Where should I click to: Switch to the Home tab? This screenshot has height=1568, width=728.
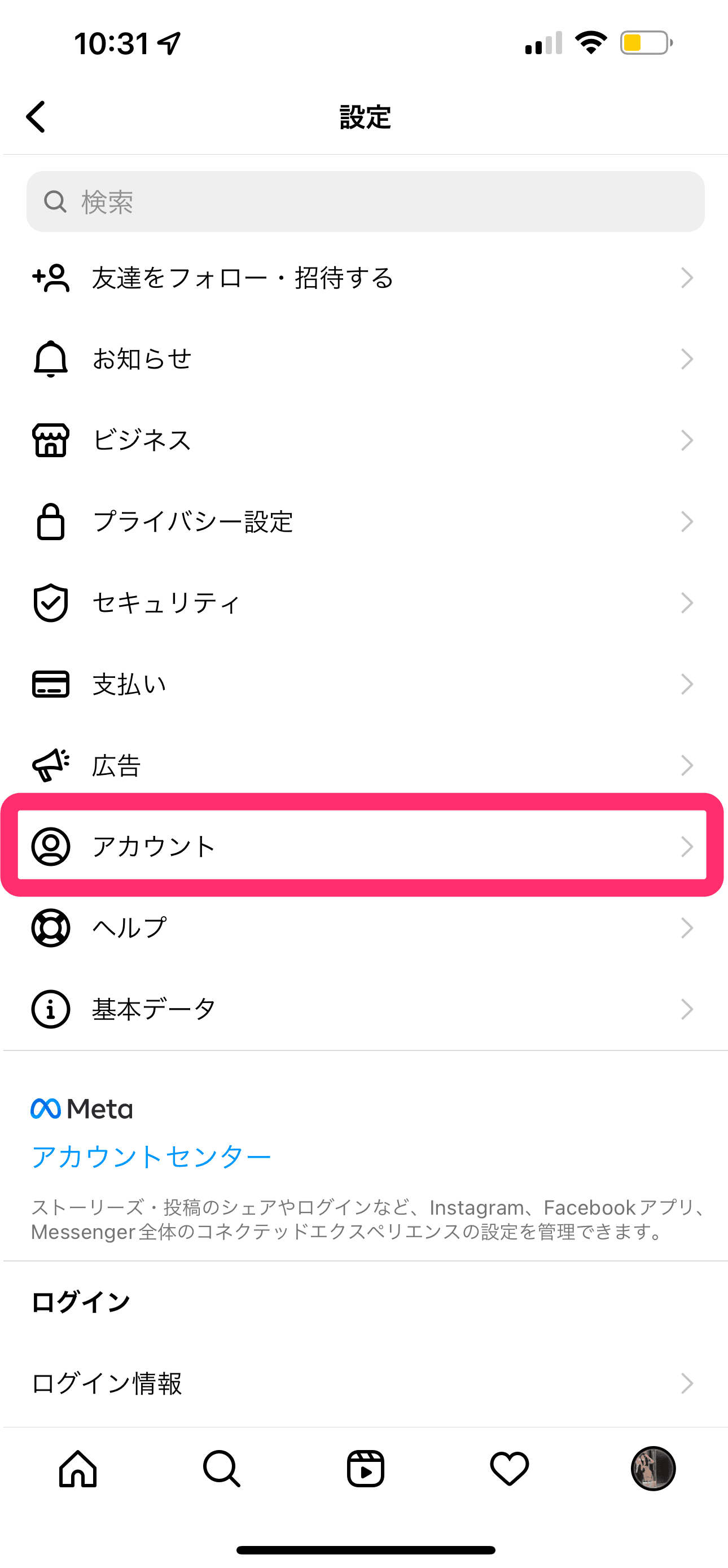[x=78, y=1469]
